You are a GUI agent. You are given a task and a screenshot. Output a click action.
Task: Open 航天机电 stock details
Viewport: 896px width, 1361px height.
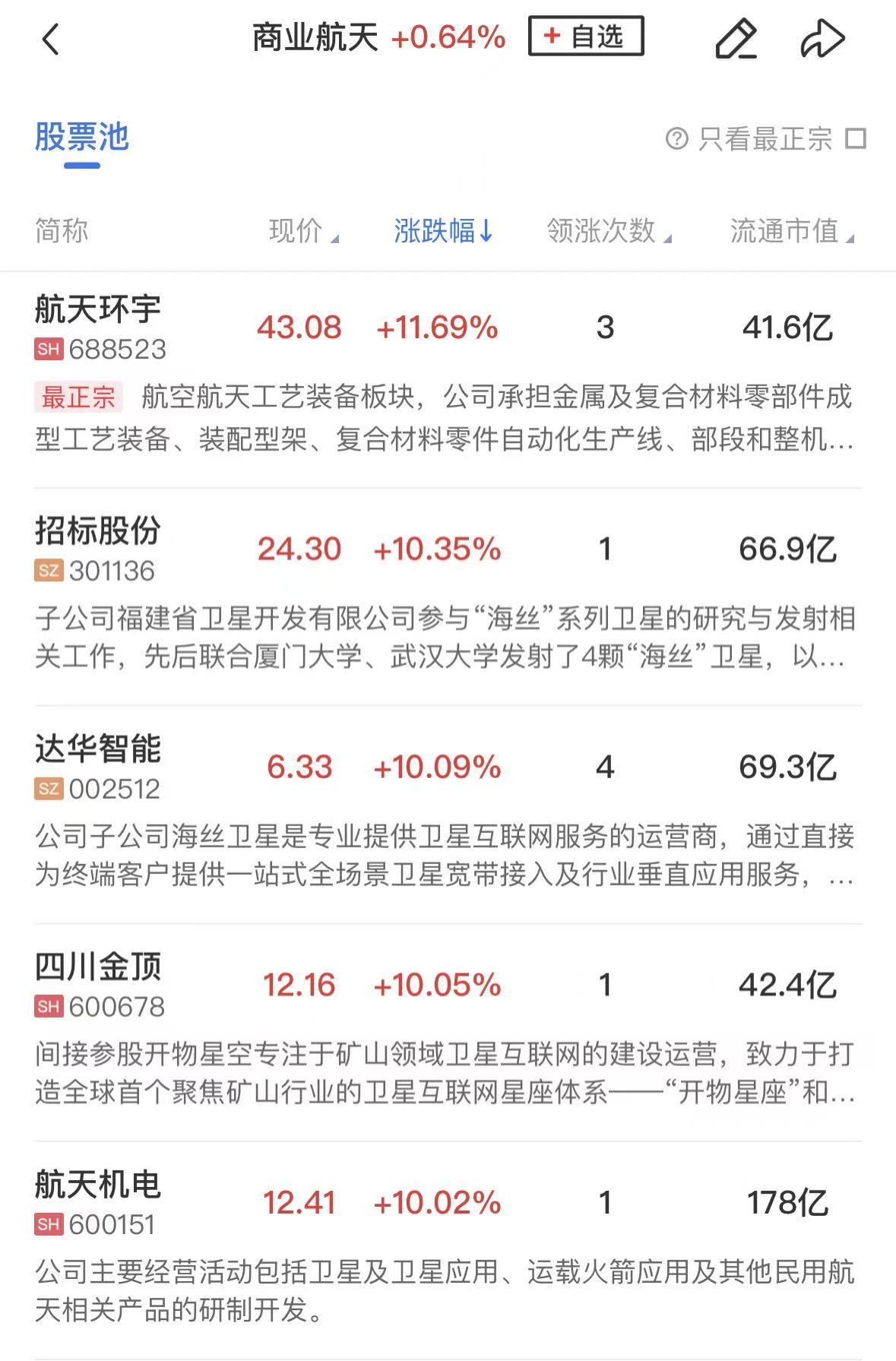tap(98, 1185)
